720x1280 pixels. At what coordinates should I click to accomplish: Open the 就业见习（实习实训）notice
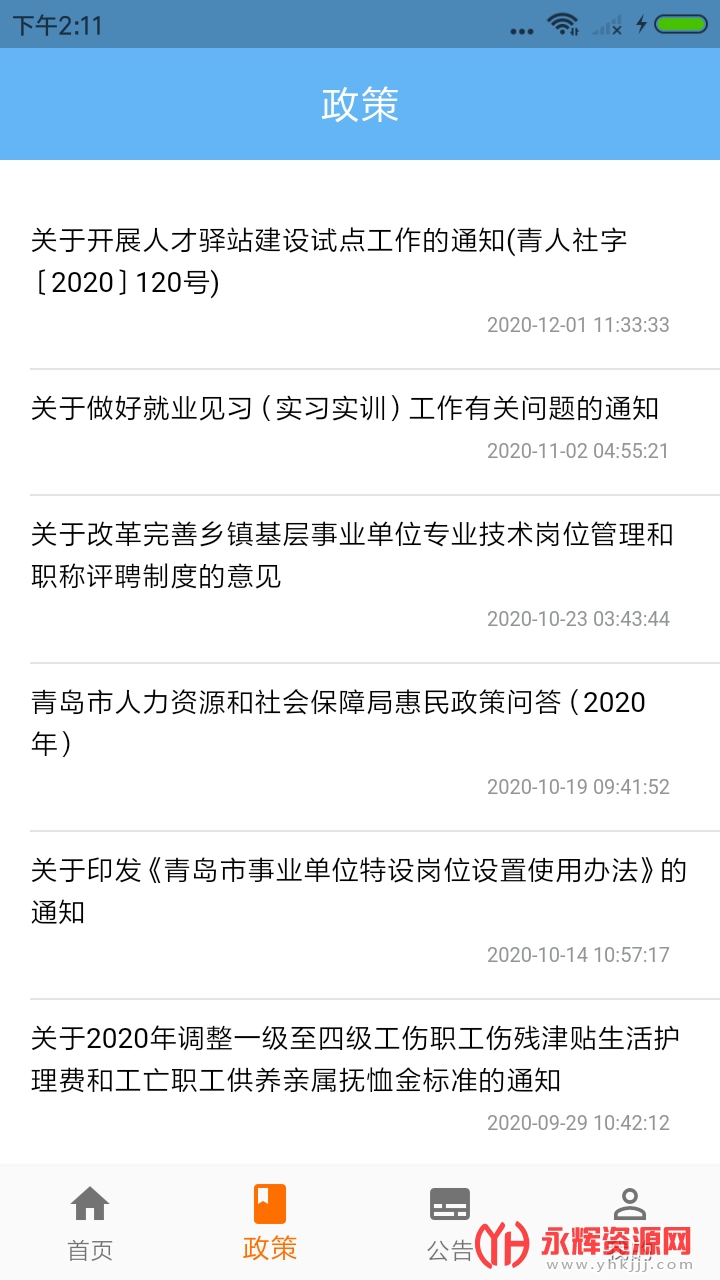[345, 409]
